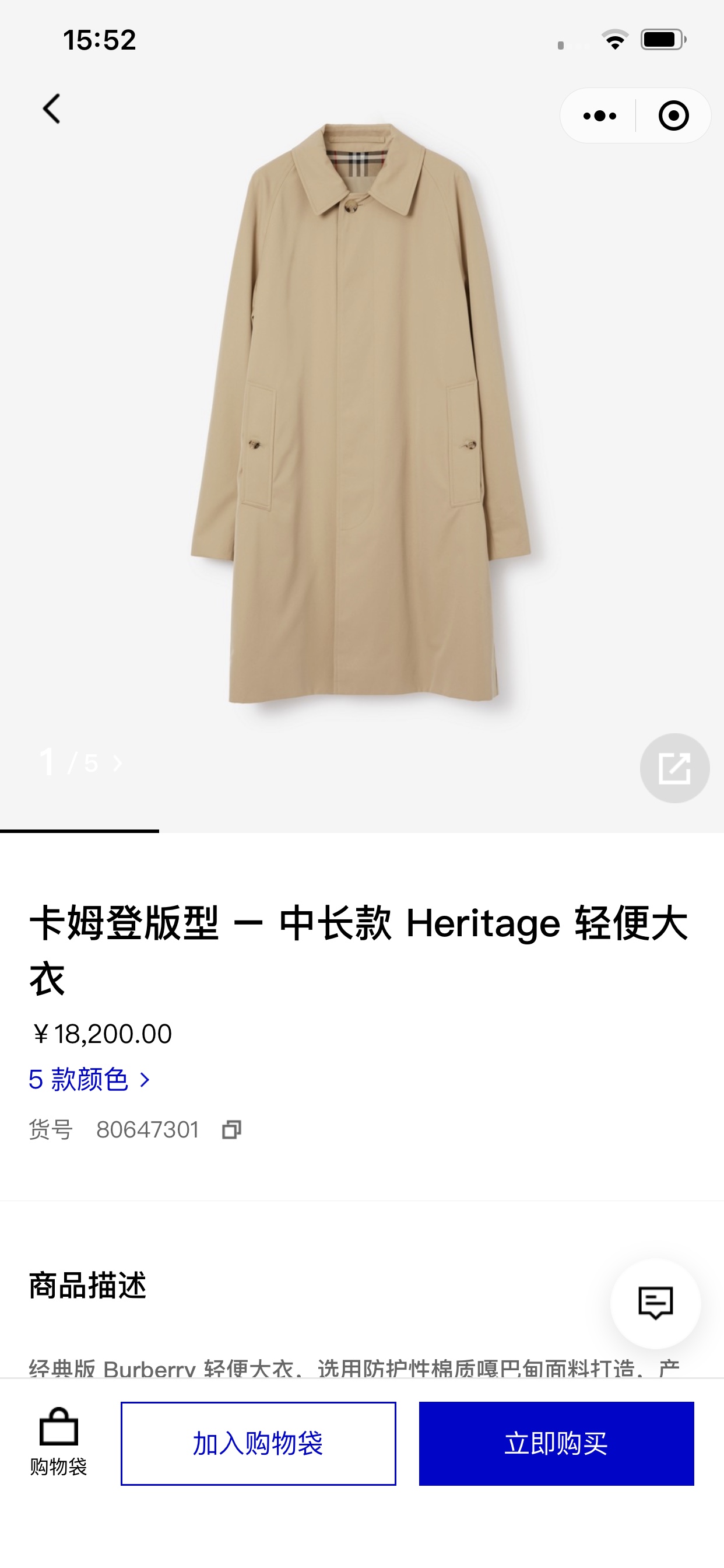
Task: Open the 购物袋 shopping bag
Action: 58,1441
